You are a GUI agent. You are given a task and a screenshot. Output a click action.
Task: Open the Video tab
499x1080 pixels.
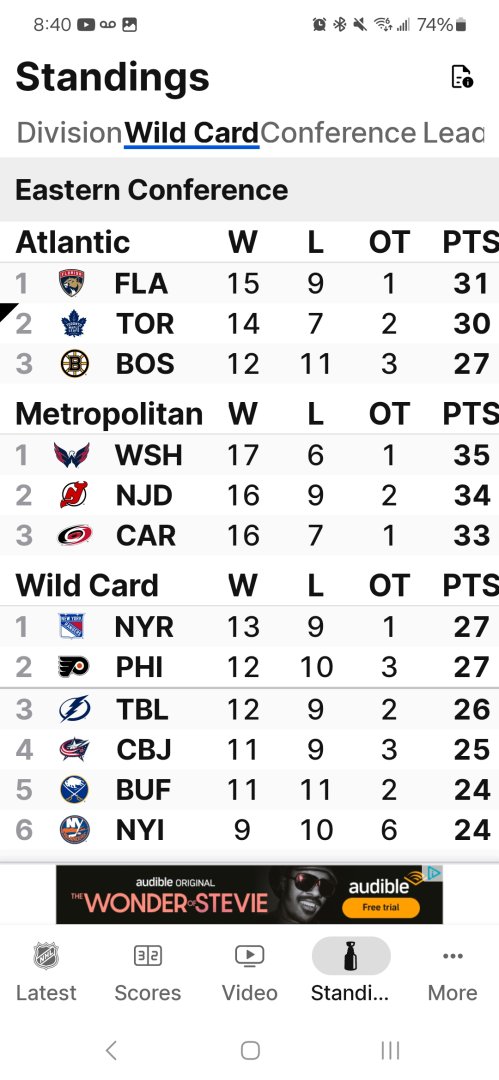pos(250,973)
